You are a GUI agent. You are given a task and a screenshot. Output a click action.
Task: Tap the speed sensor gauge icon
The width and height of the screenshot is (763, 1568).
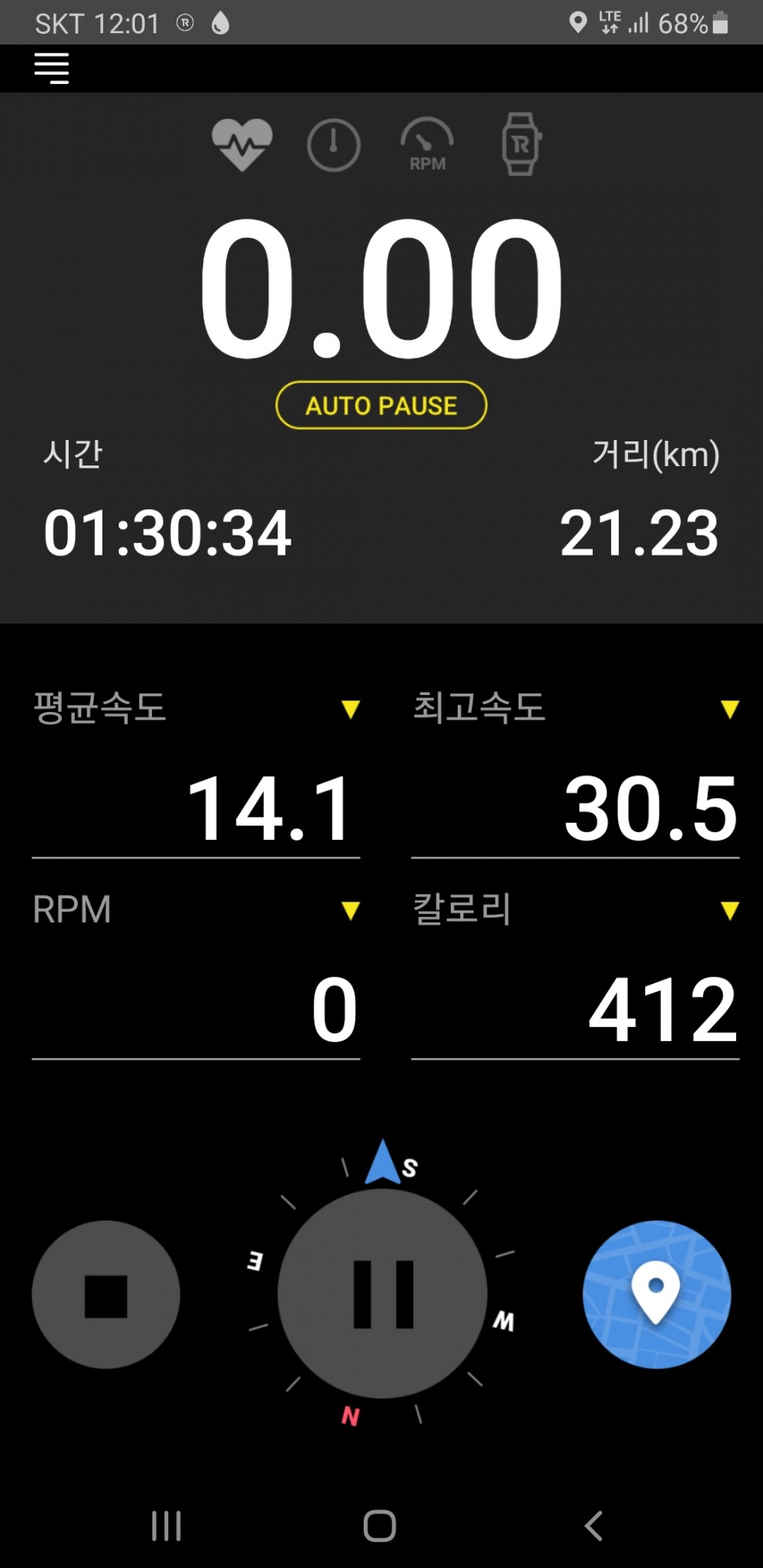[x=334, y=145]
